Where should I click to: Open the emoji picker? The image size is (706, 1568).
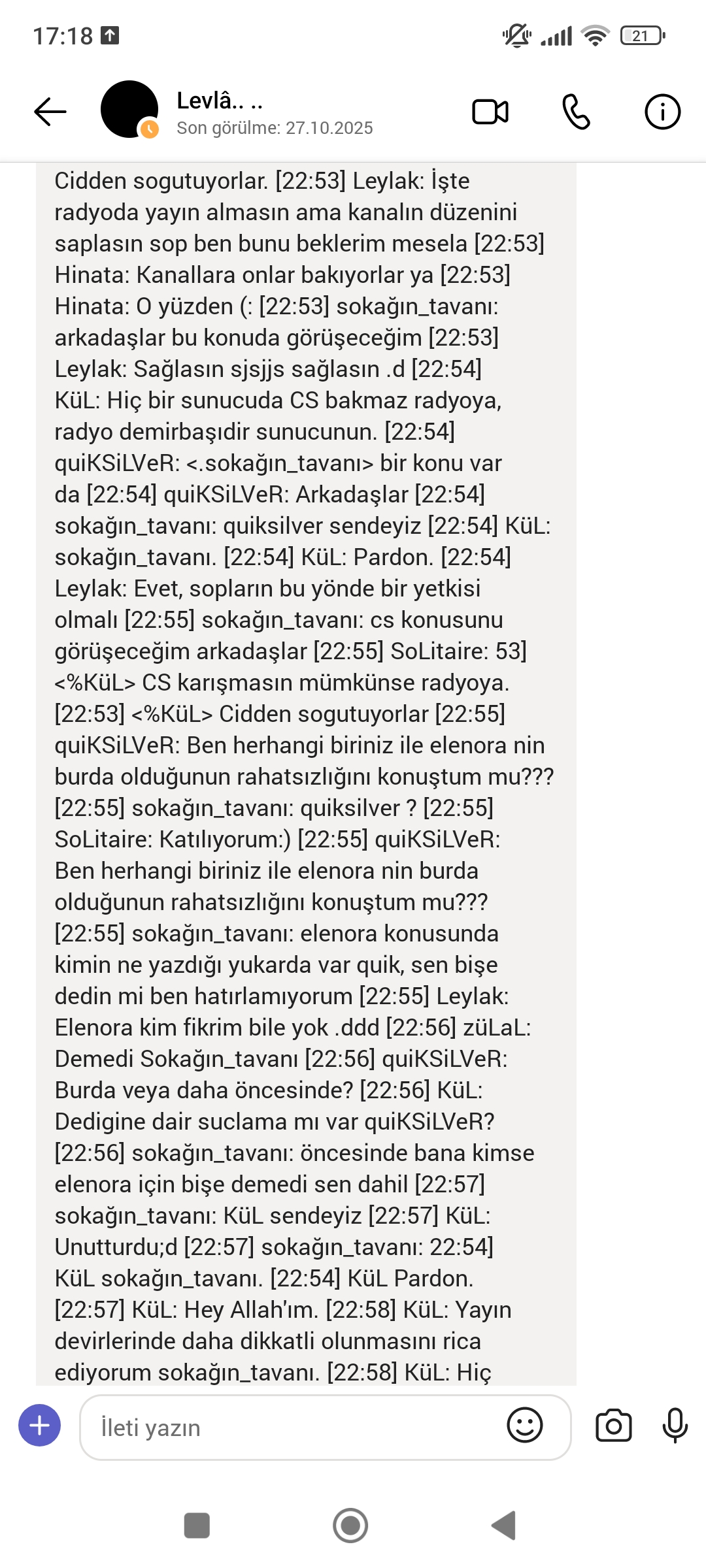click(x=525, y=1425)
